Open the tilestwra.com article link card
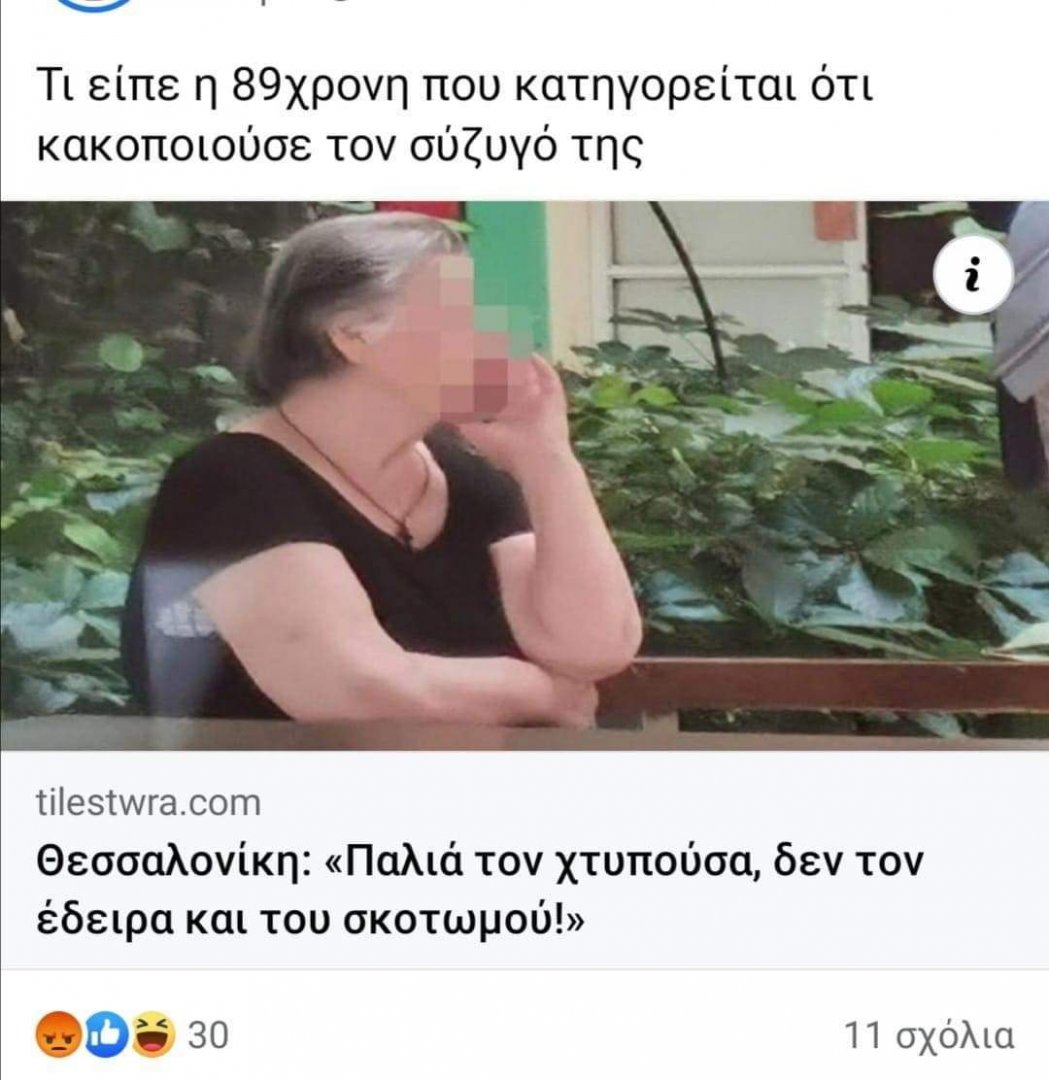 click(148, 802)
